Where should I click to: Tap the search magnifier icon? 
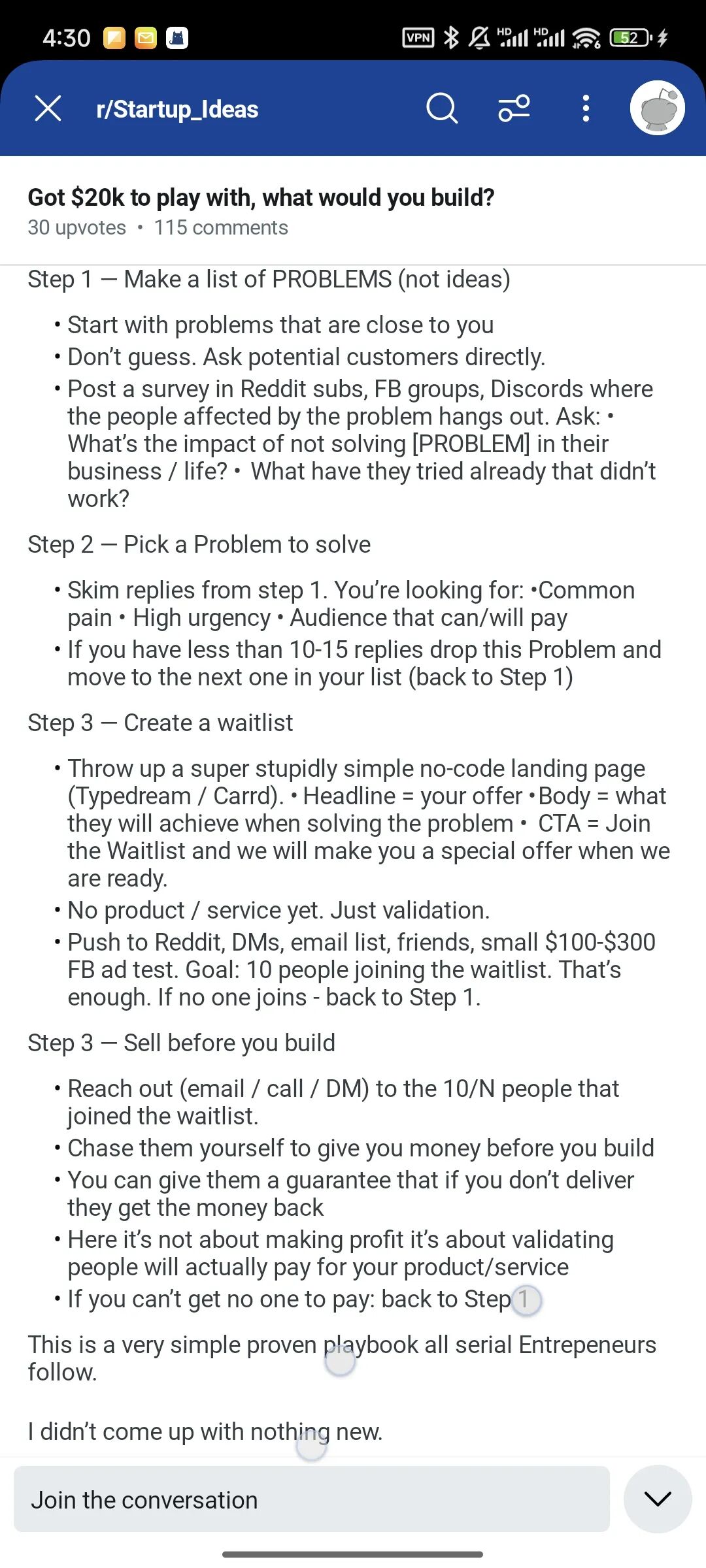(x=442, y=108)
